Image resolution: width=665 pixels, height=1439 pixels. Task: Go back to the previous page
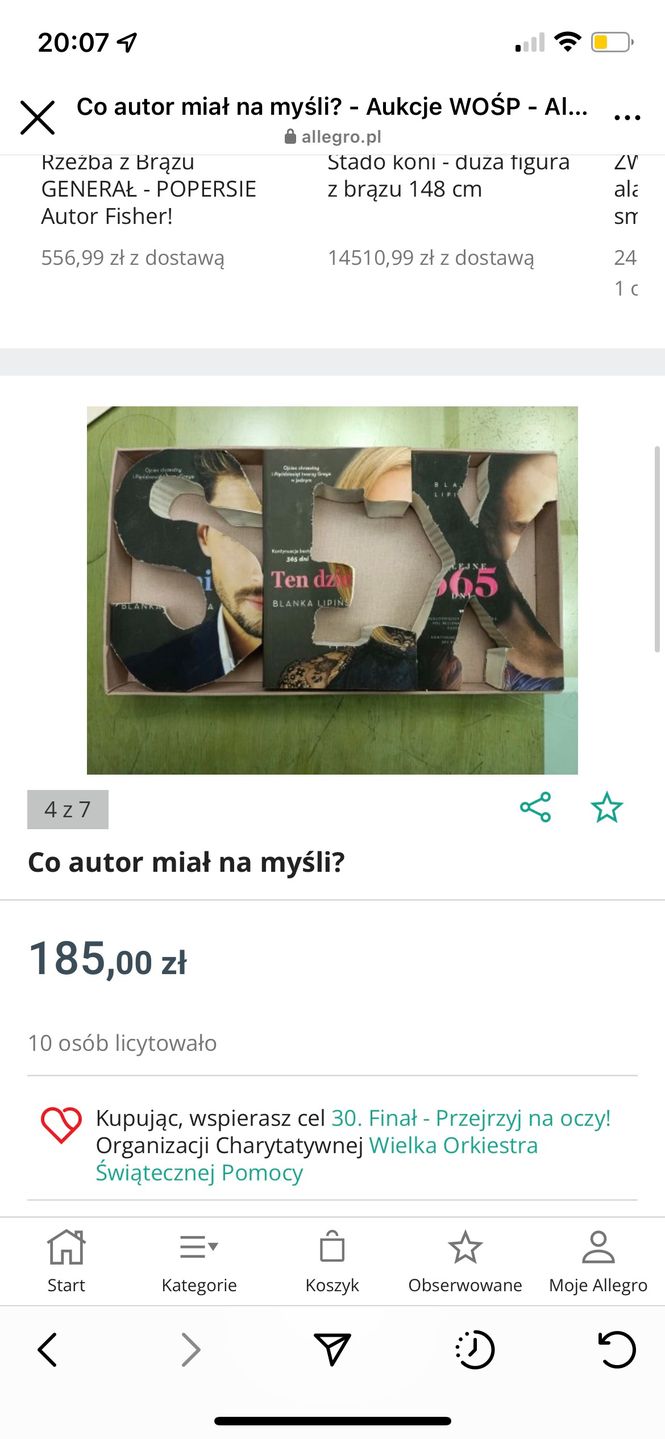click(x=47, y=1350)
